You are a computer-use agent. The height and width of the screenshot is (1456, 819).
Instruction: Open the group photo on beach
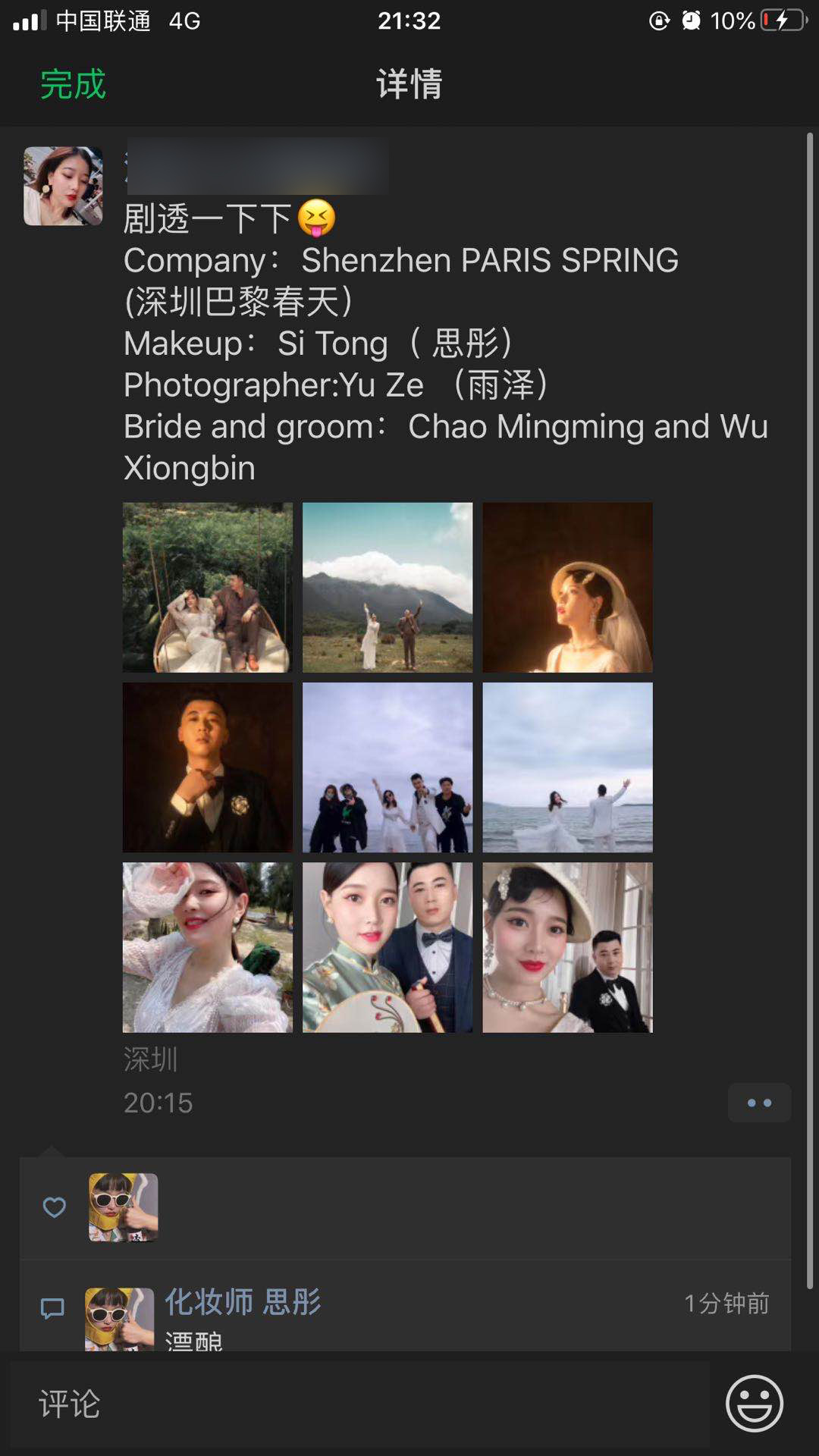(x=388, y=767)
